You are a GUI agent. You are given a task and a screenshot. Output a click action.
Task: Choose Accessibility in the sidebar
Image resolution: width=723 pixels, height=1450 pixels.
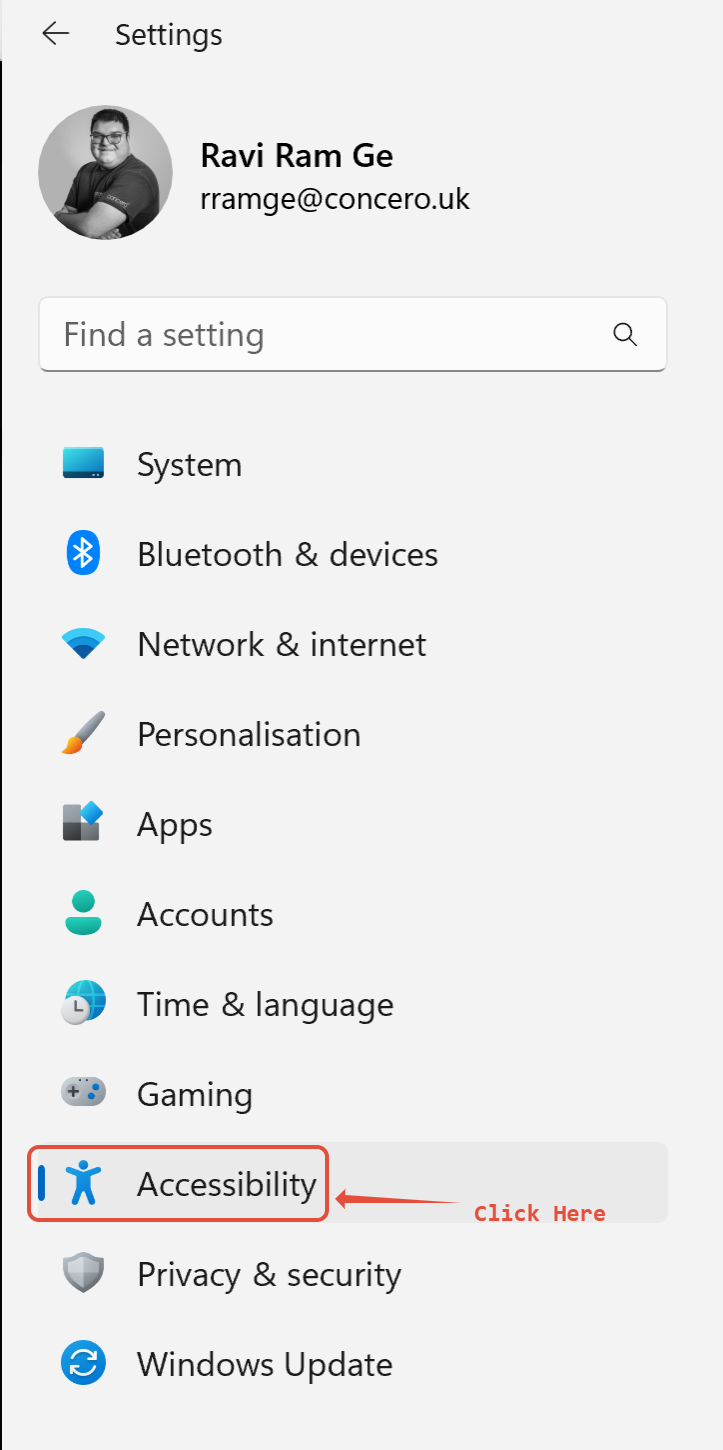click(226, 1184)
